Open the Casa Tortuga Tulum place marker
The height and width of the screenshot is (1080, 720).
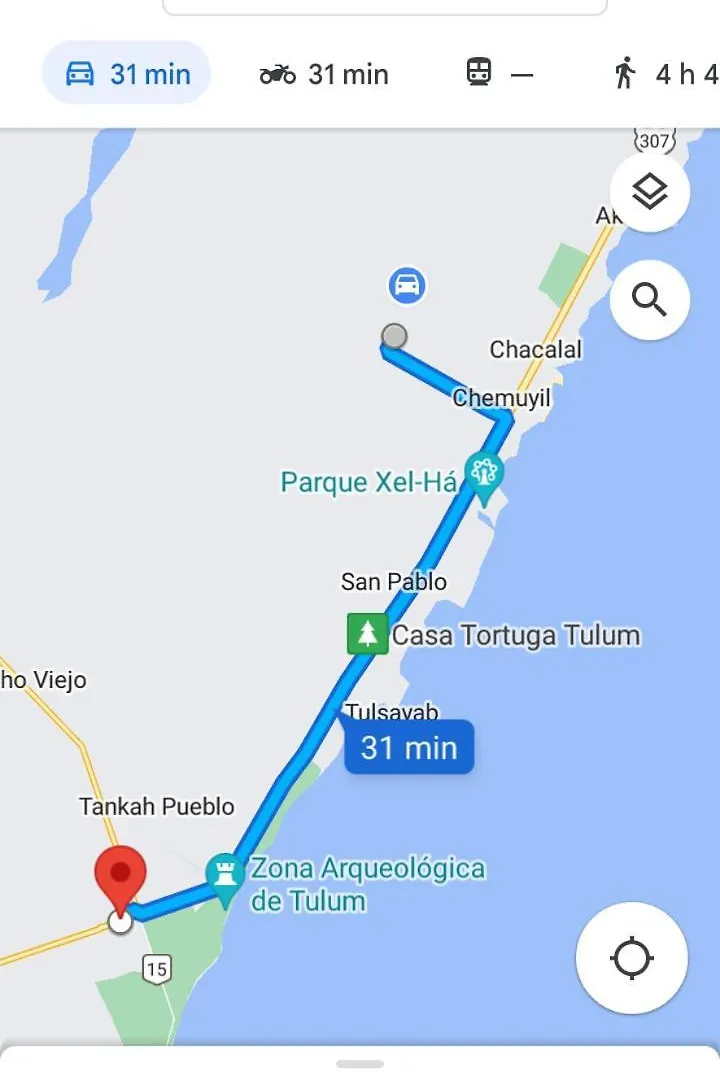pos(367,635)
